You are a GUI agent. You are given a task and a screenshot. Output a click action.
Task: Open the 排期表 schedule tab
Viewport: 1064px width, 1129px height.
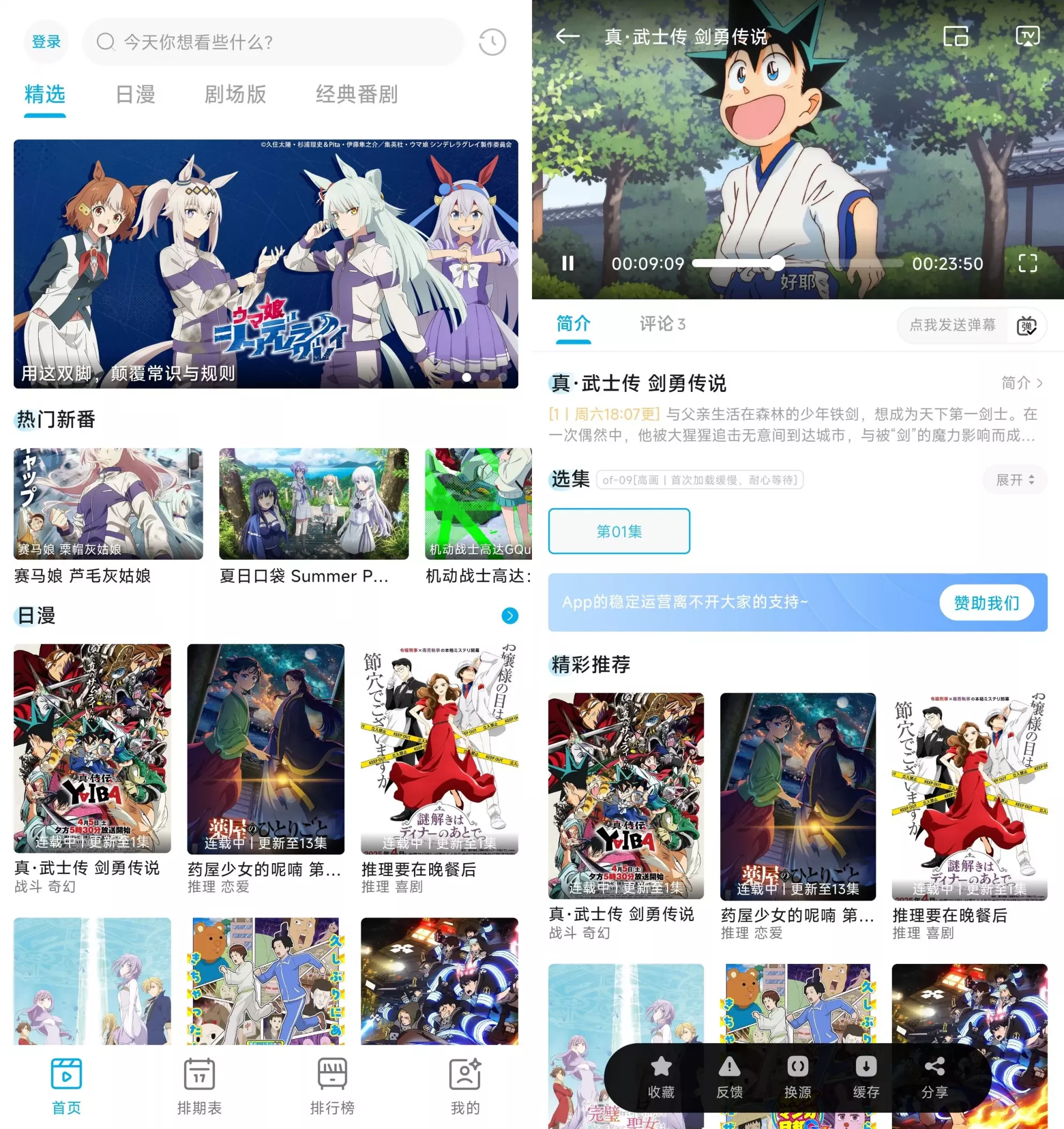[199, 1086]
